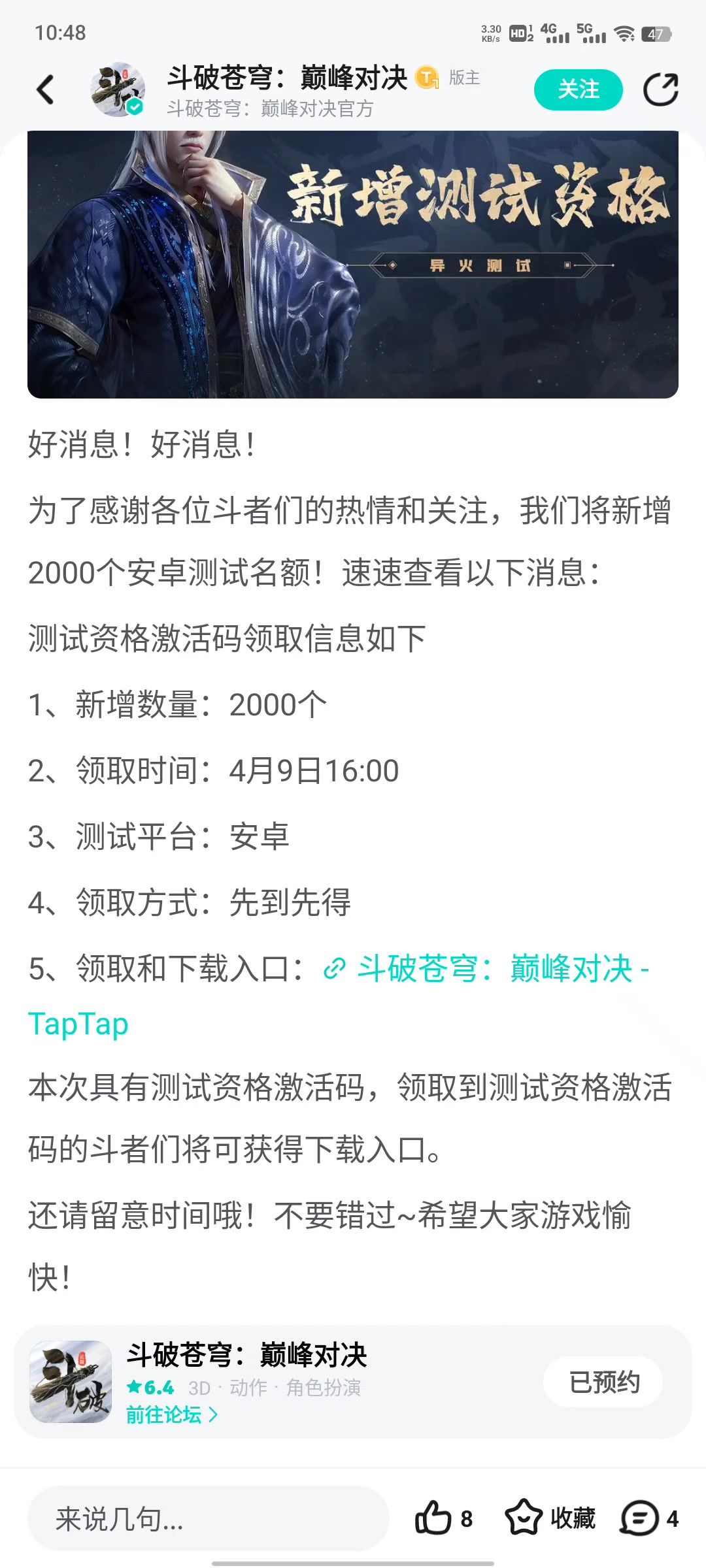The image size is (706, 1568).
Task: Share this post via the share icon
Action: (661, 90)
